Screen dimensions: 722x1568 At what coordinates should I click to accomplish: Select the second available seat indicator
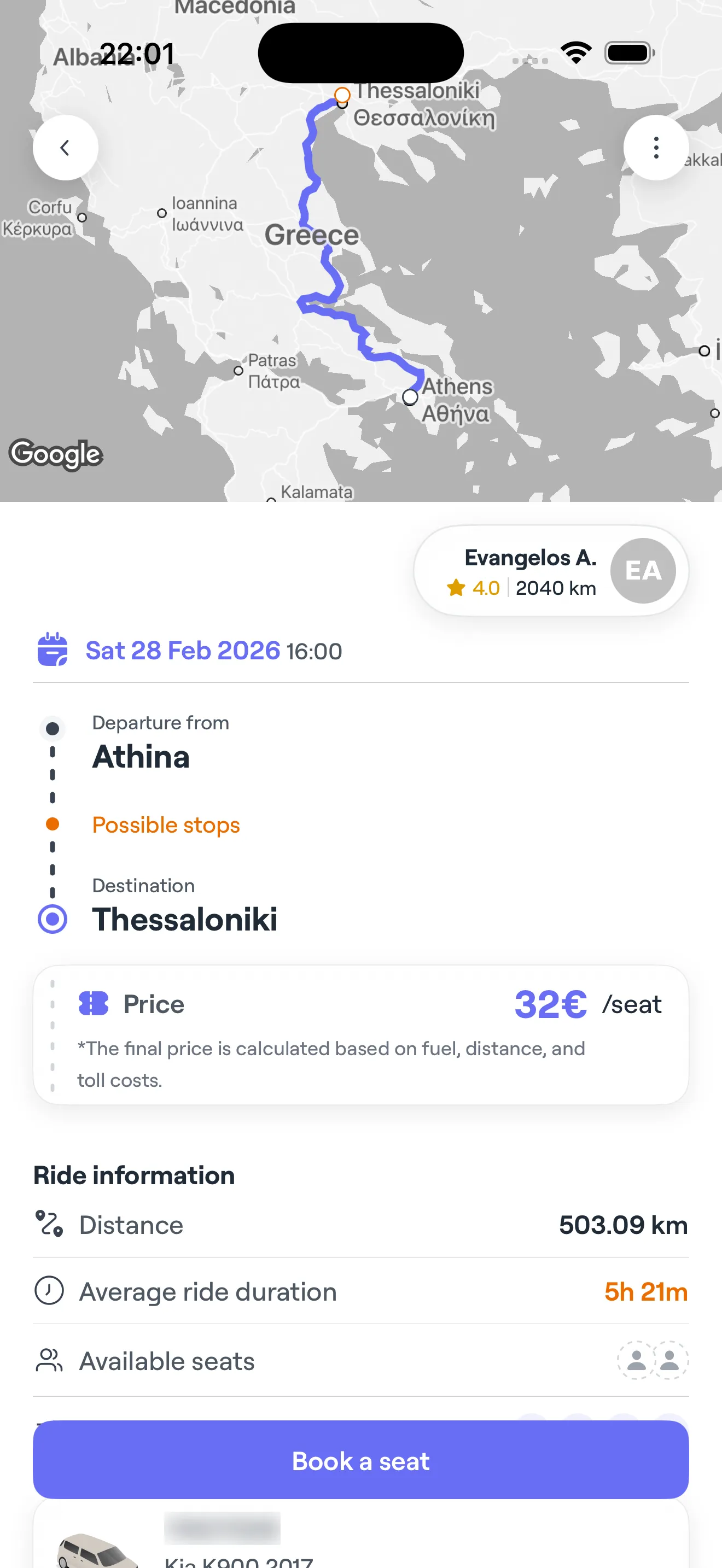point(669,1360)
